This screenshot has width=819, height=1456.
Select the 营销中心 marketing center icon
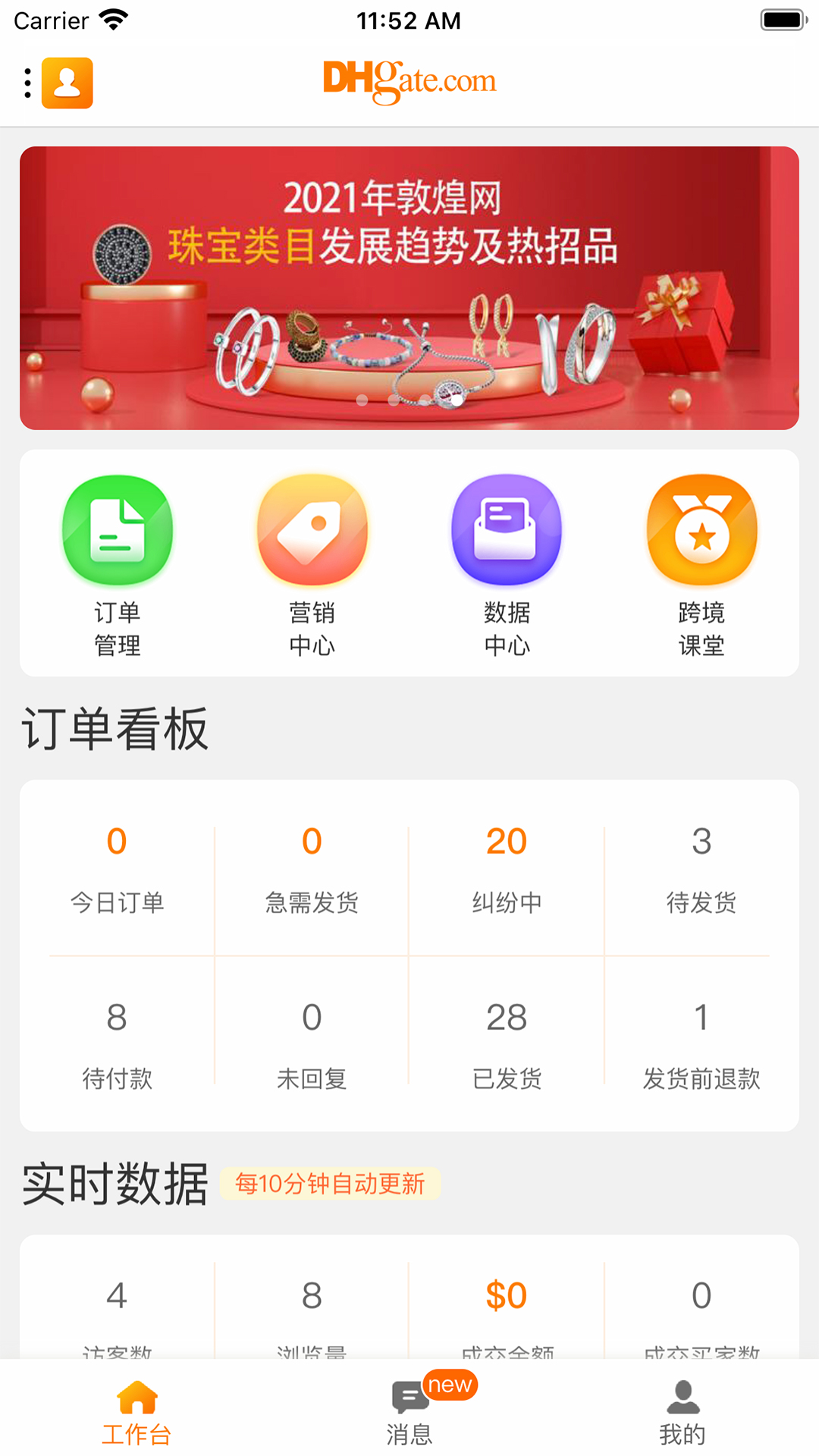[x=312, y=530]
